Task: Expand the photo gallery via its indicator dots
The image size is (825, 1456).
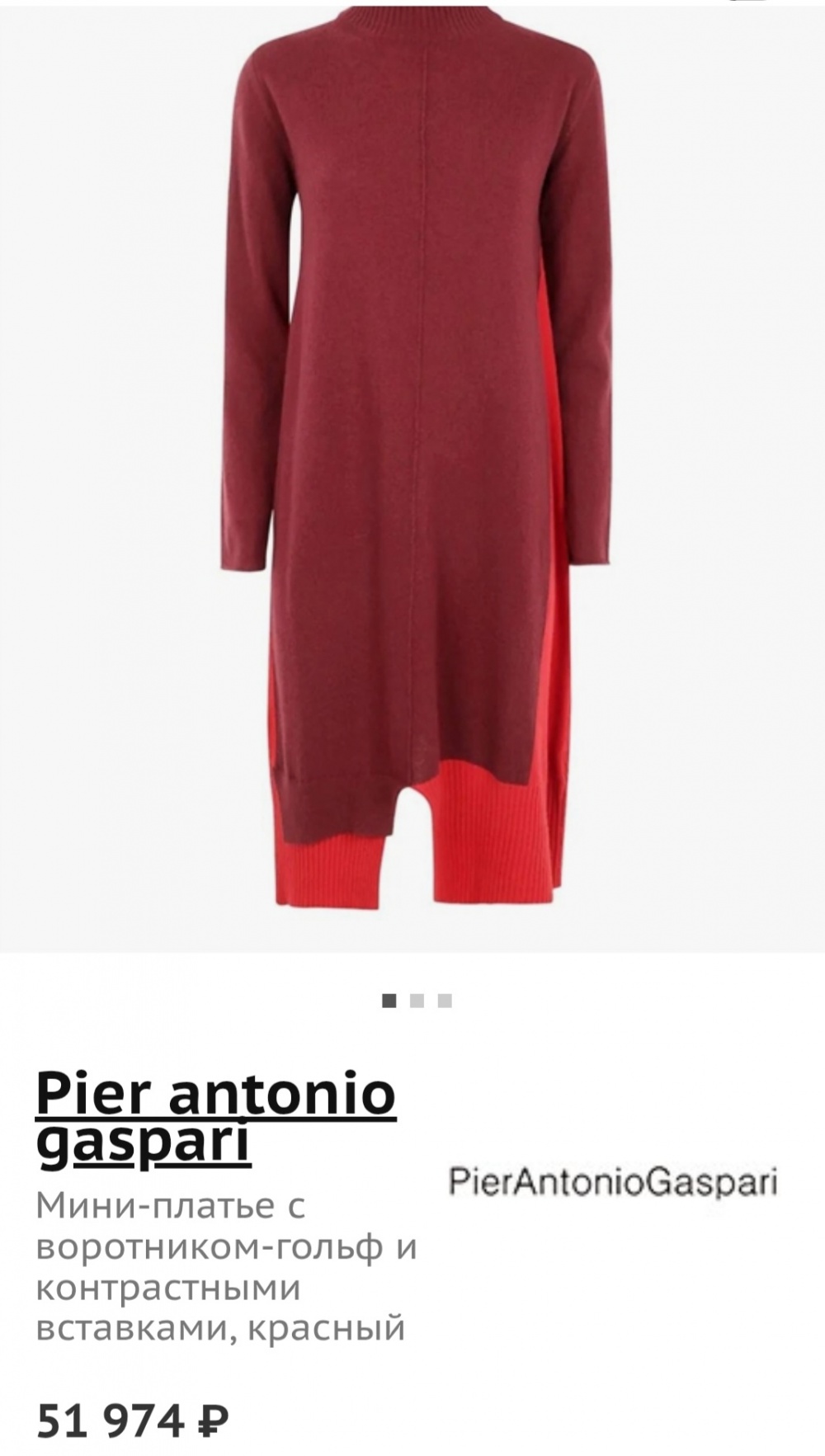Action: point(417,1001)
